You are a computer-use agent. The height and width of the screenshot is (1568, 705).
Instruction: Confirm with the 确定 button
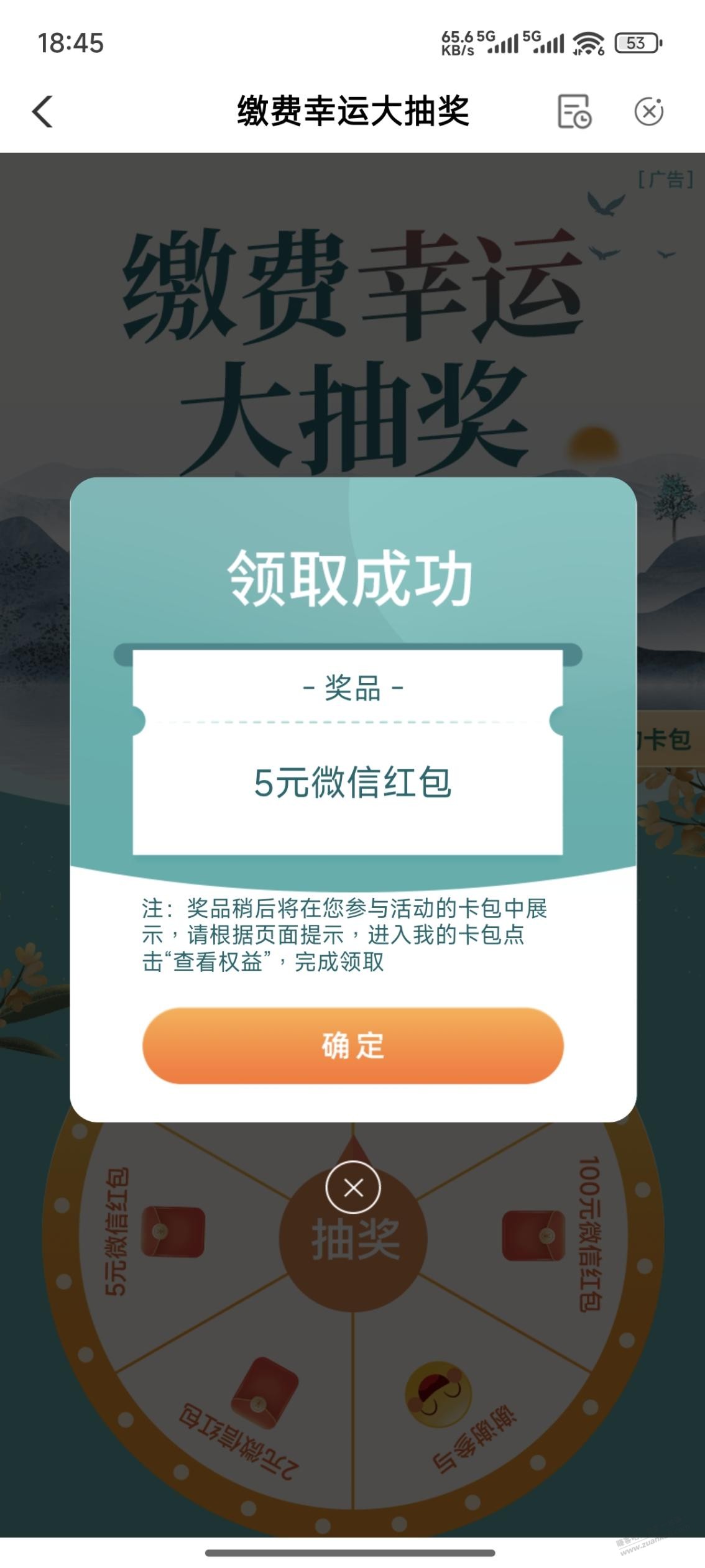click(352, 1046)
